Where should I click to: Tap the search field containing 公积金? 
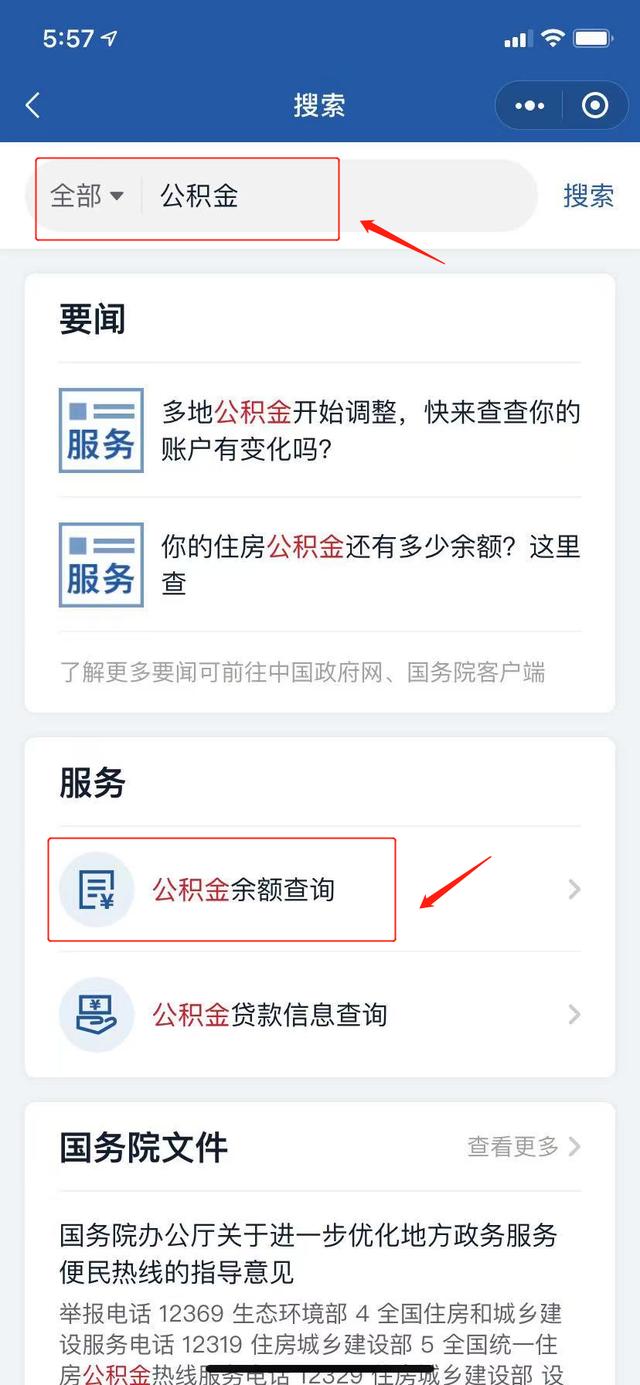[x=330, y=196]
